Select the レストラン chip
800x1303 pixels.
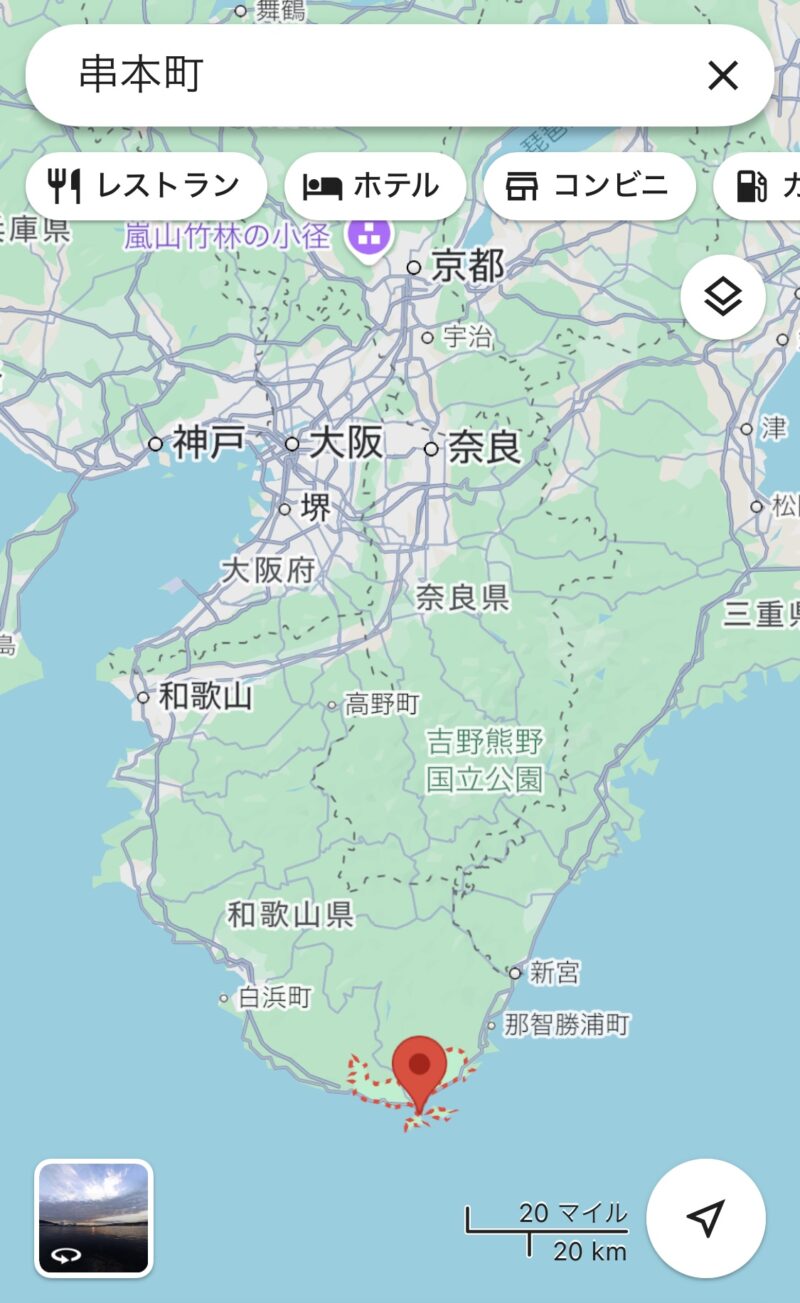[x=146, y=186]
